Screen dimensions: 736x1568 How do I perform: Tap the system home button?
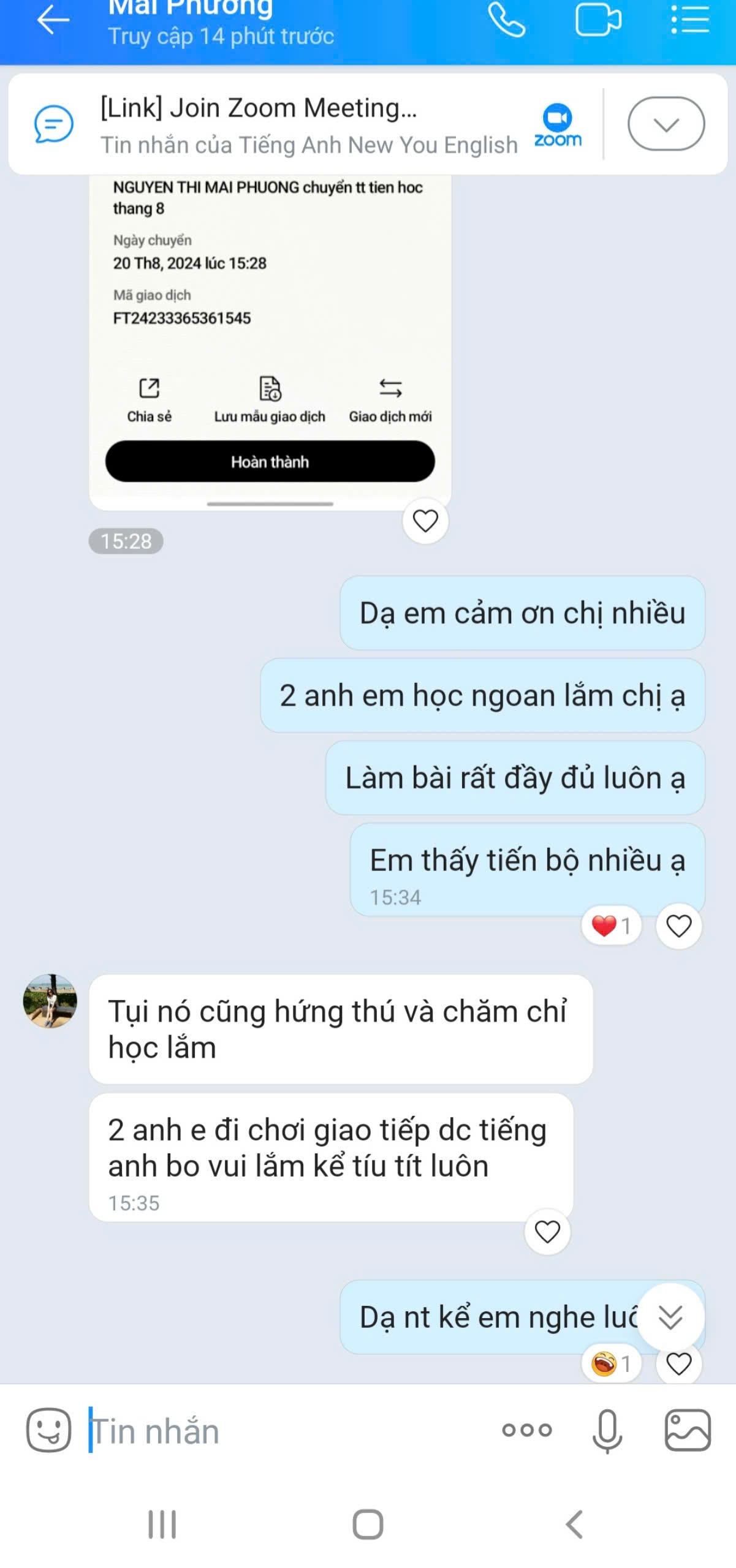point(368,1525)
